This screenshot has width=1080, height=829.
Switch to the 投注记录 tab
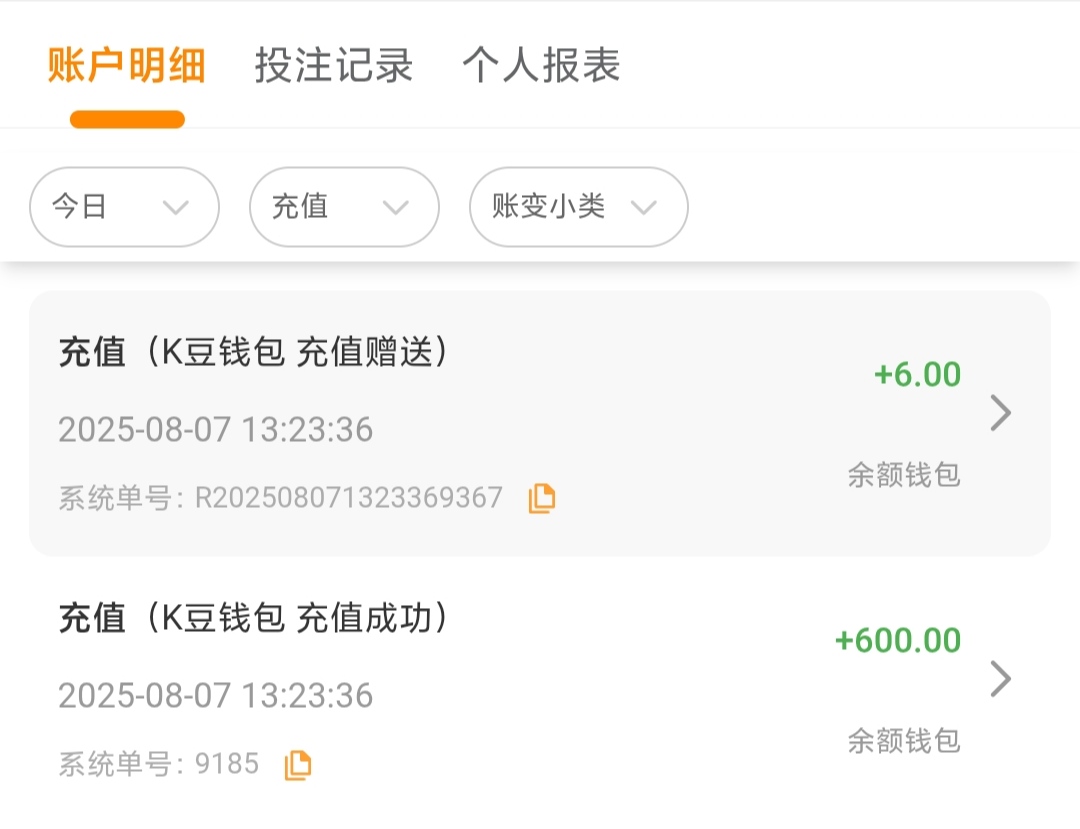click(333, 66)
